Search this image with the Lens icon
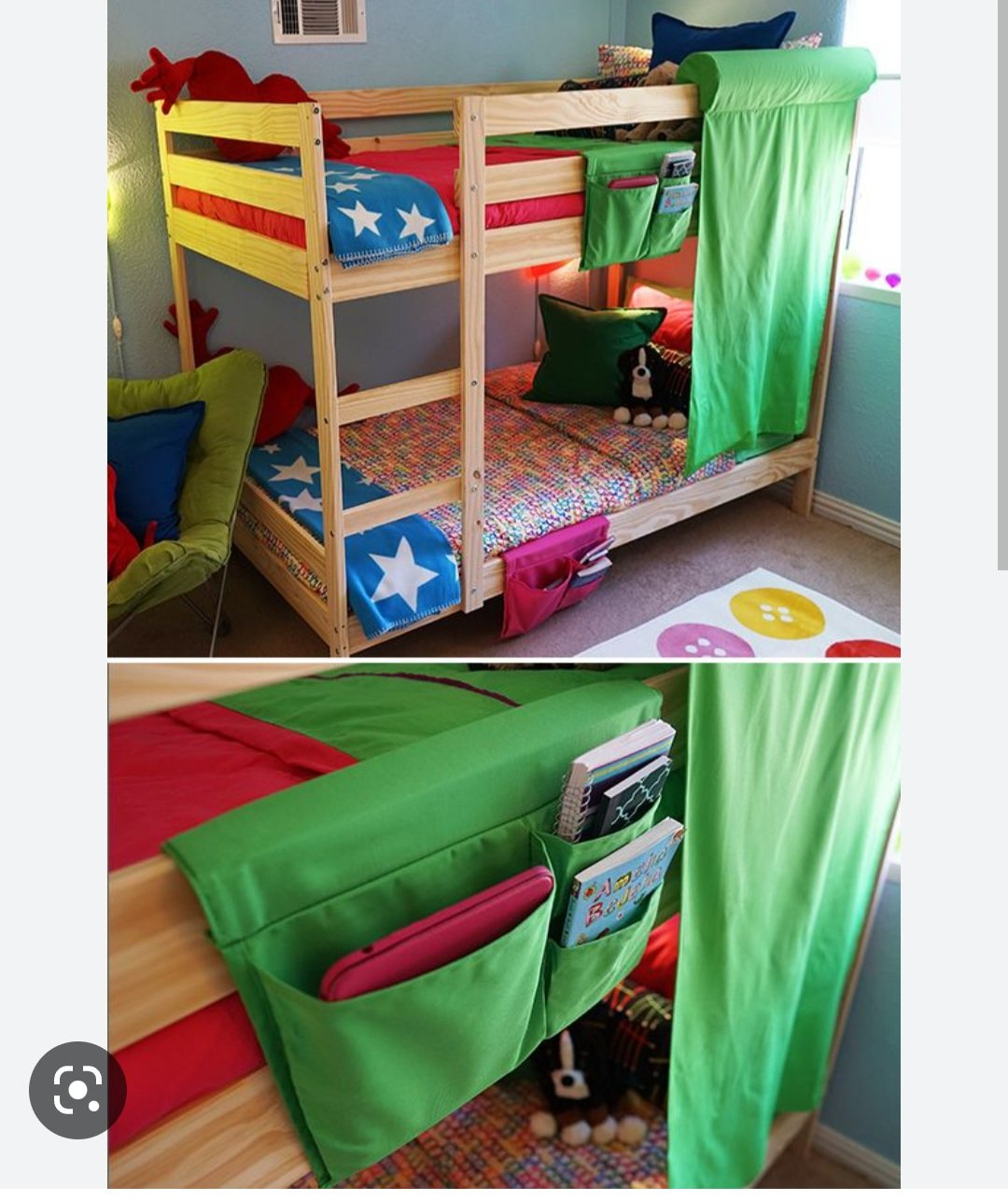Image resolution: width=1008 pixels, height=1201 pixels. 77,1090
